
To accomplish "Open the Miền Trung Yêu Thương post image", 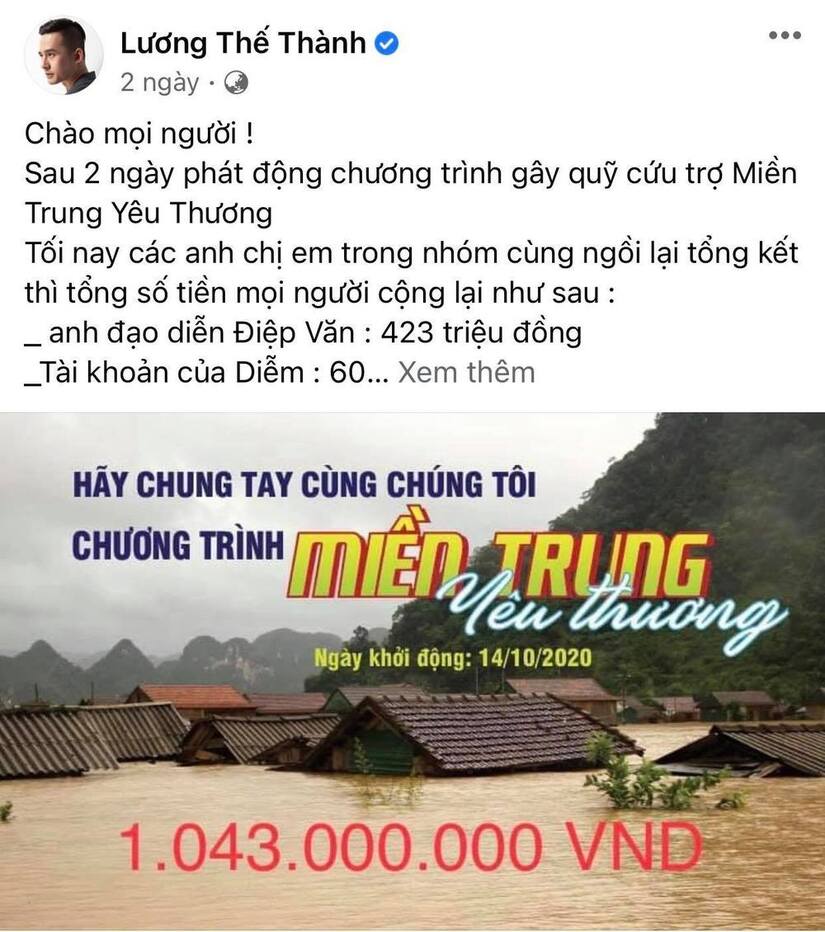I will pyautogui.click(x=412, y=670).
